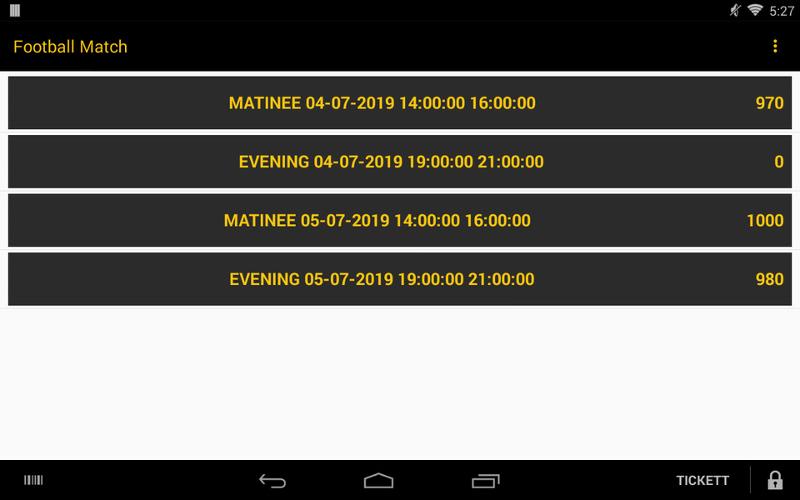Select MATINEE 04-07-2019 14:00 show

pyautogui.click(x=400, y=103)
